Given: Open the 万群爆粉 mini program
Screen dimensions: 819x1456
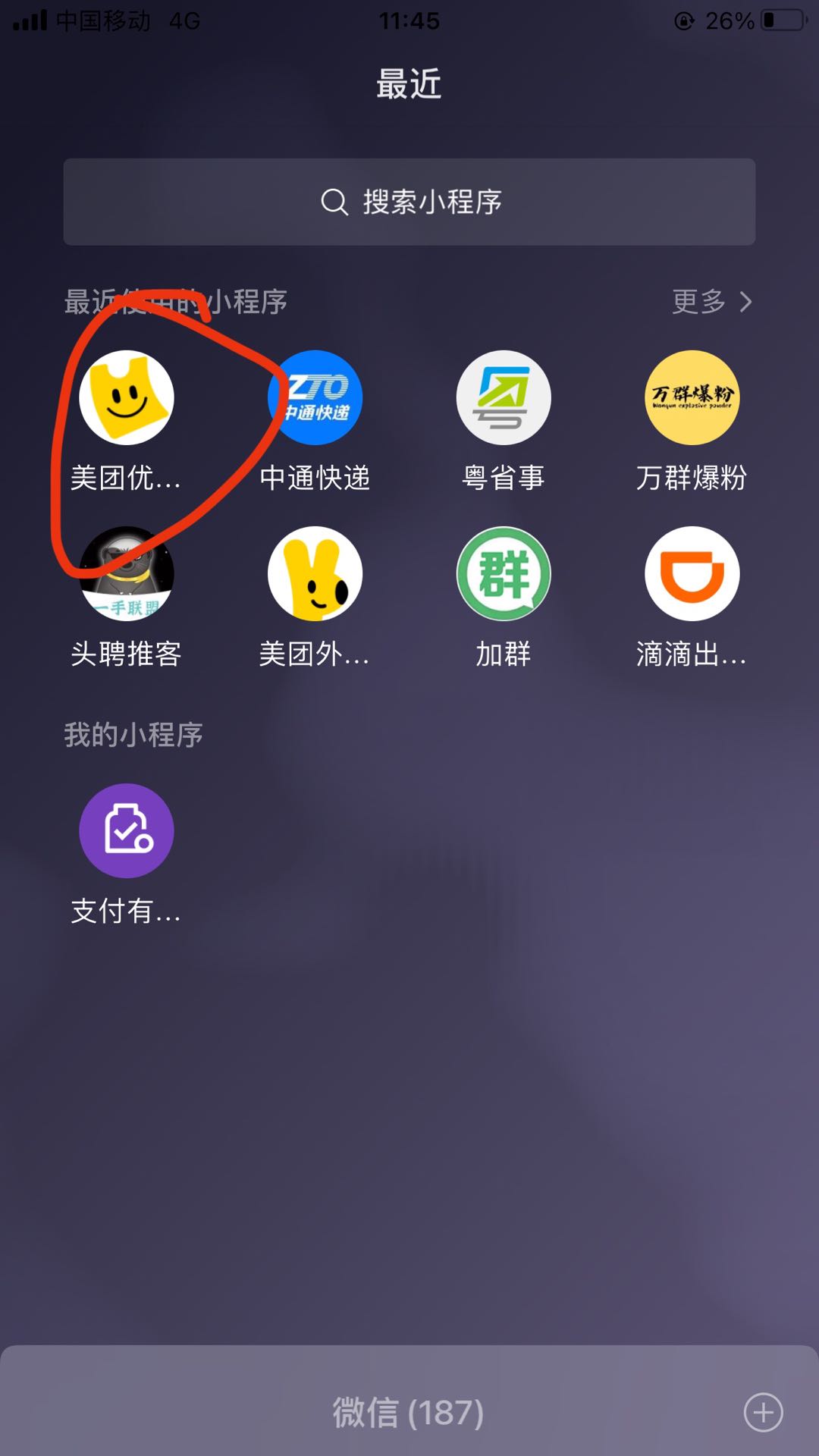Looking at the screenshot, I should point(692,398).
